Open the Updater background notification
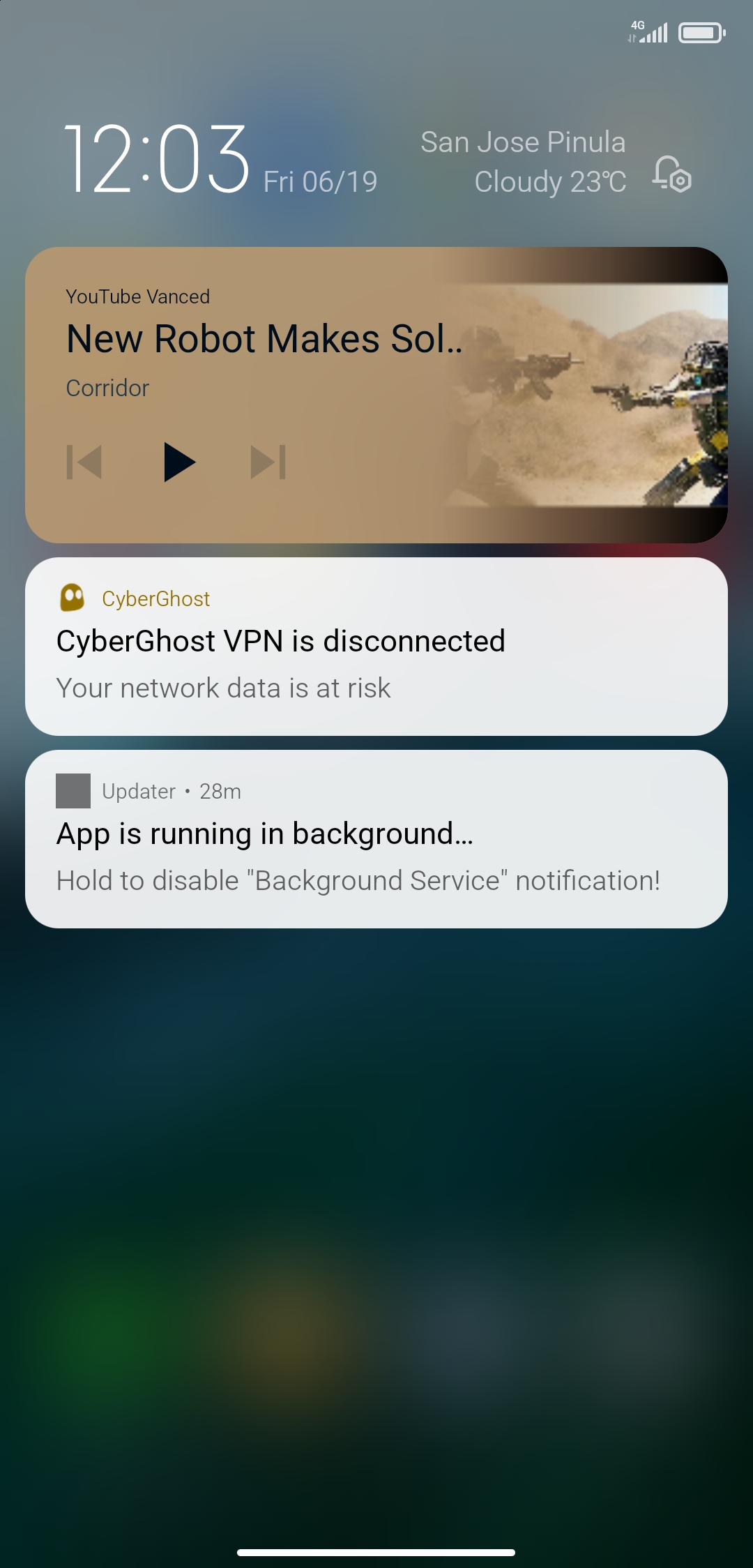The height and width of the screenshot is (1568, 753). coord(376,838)
